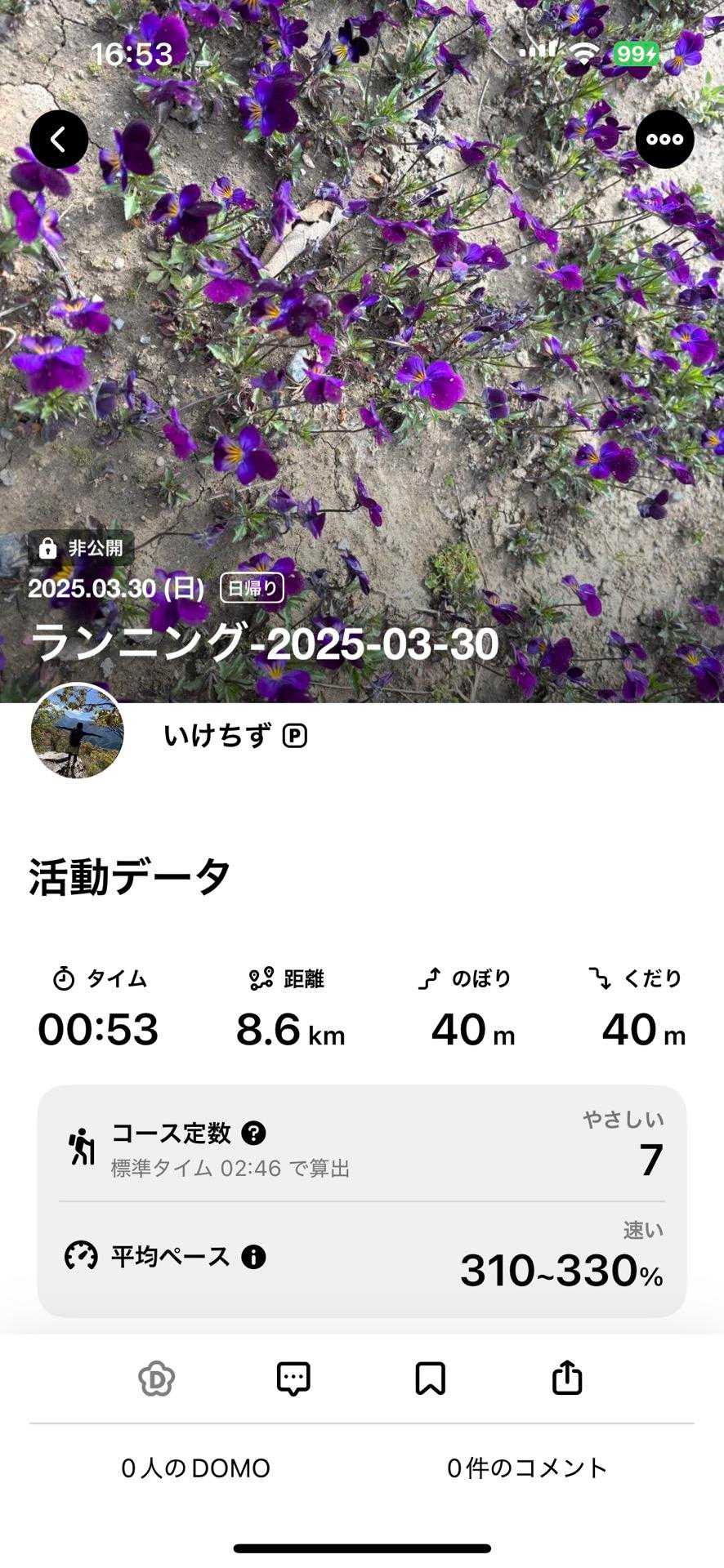Go back using the arrow button

tap(59, 140)
